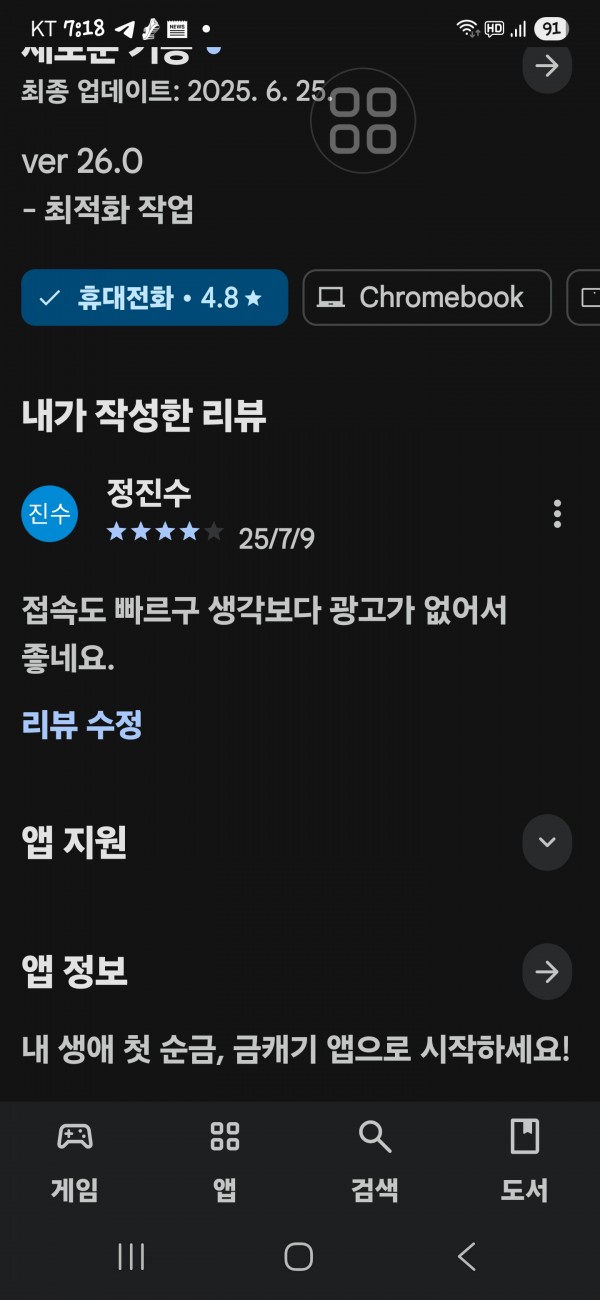Switch to the 게임 tab
Image resolution: width=600 pixels, height=1300 pixels.
pyautogui.click(x=75, y=1160)
